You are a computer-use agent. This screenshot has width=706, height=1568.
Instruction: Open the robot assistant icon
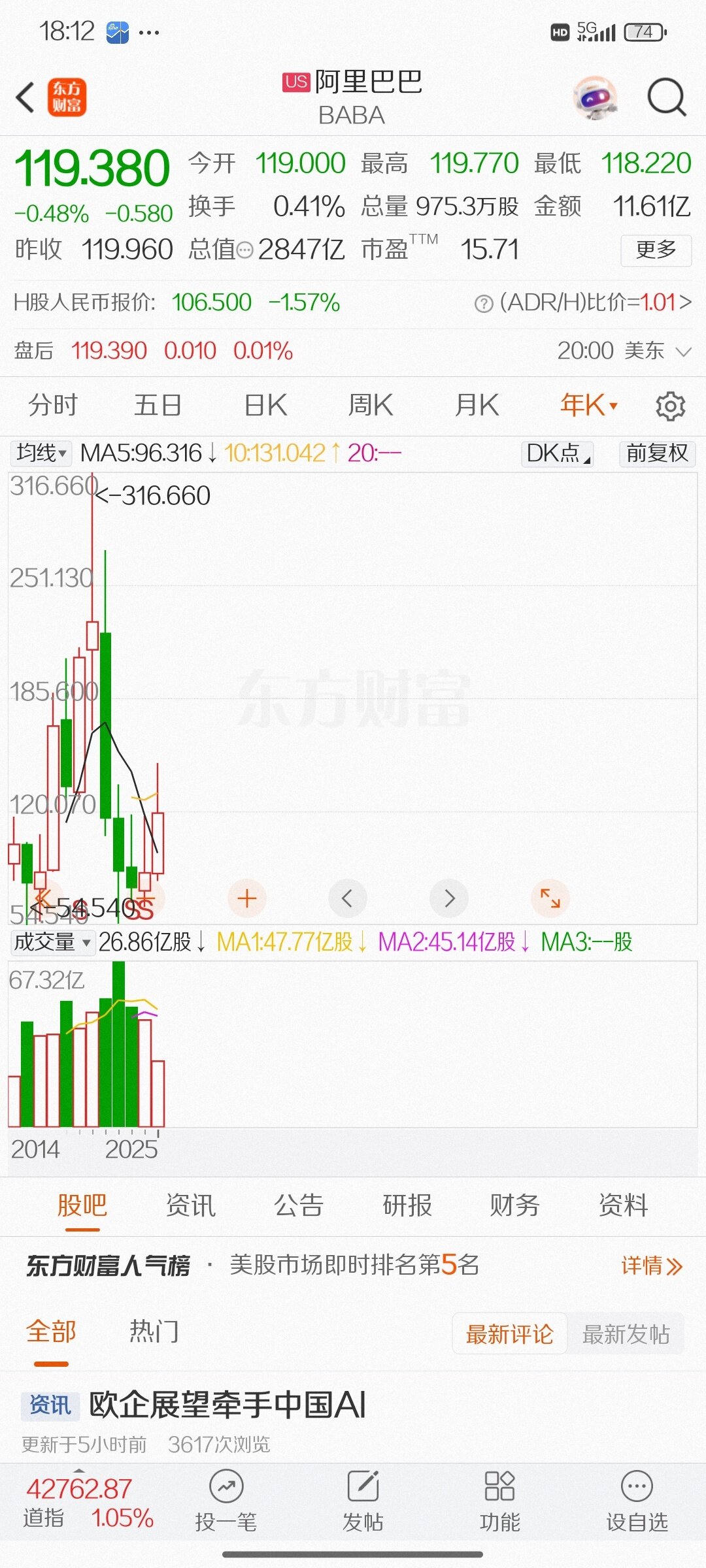point(595,98)
